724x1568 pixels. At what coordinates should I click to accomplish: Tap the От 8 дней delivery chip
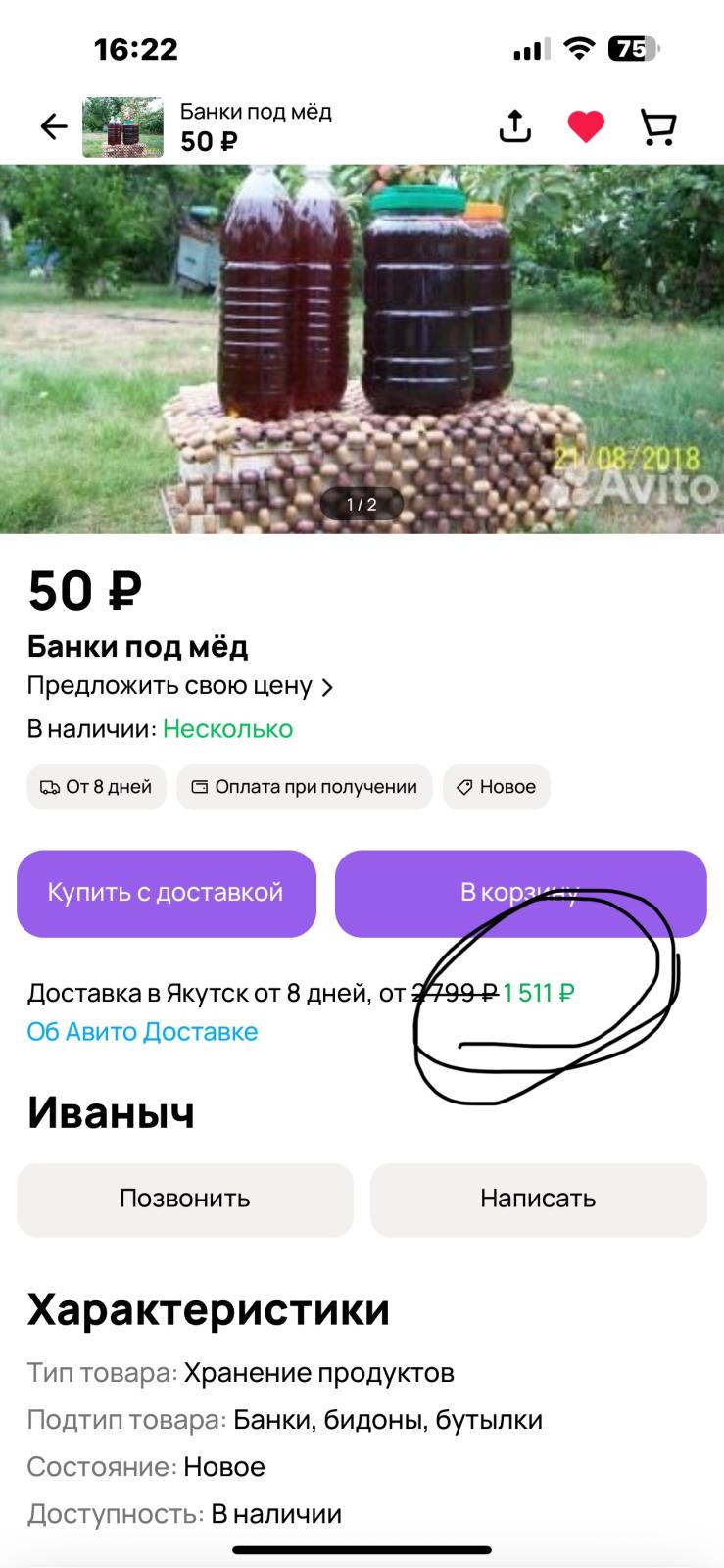pos(96,787)
